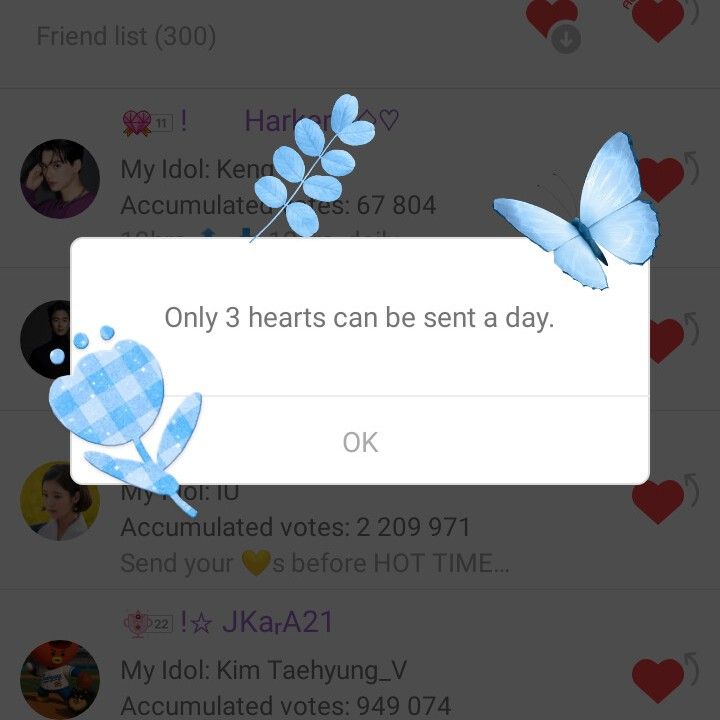Dismiss the dialog with OK
Screen dimensions: 720x720
click(x=360, y=442)
